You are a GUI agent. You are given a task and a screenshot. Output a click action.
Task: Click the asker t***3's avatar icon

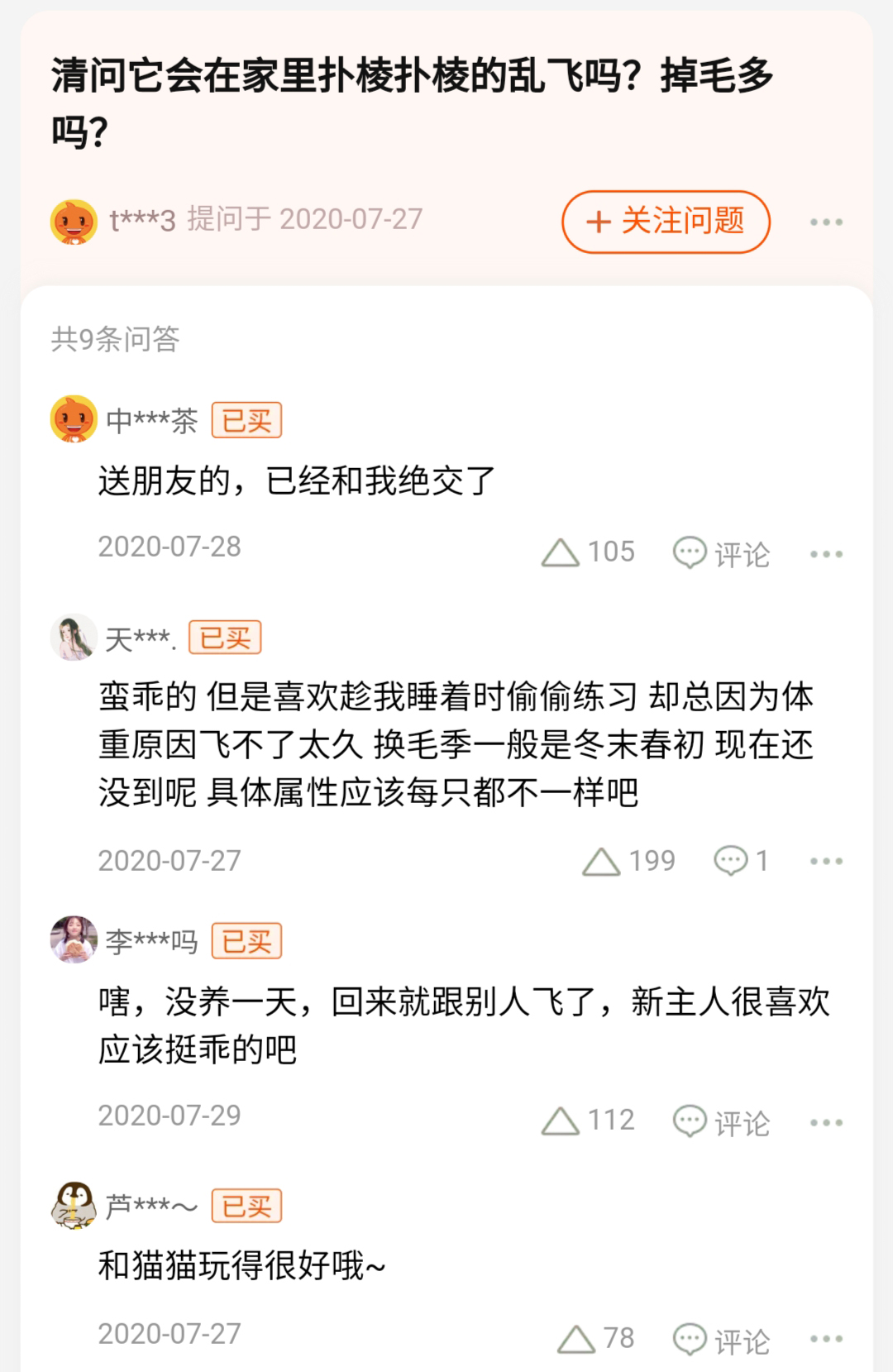click(76, 221)
